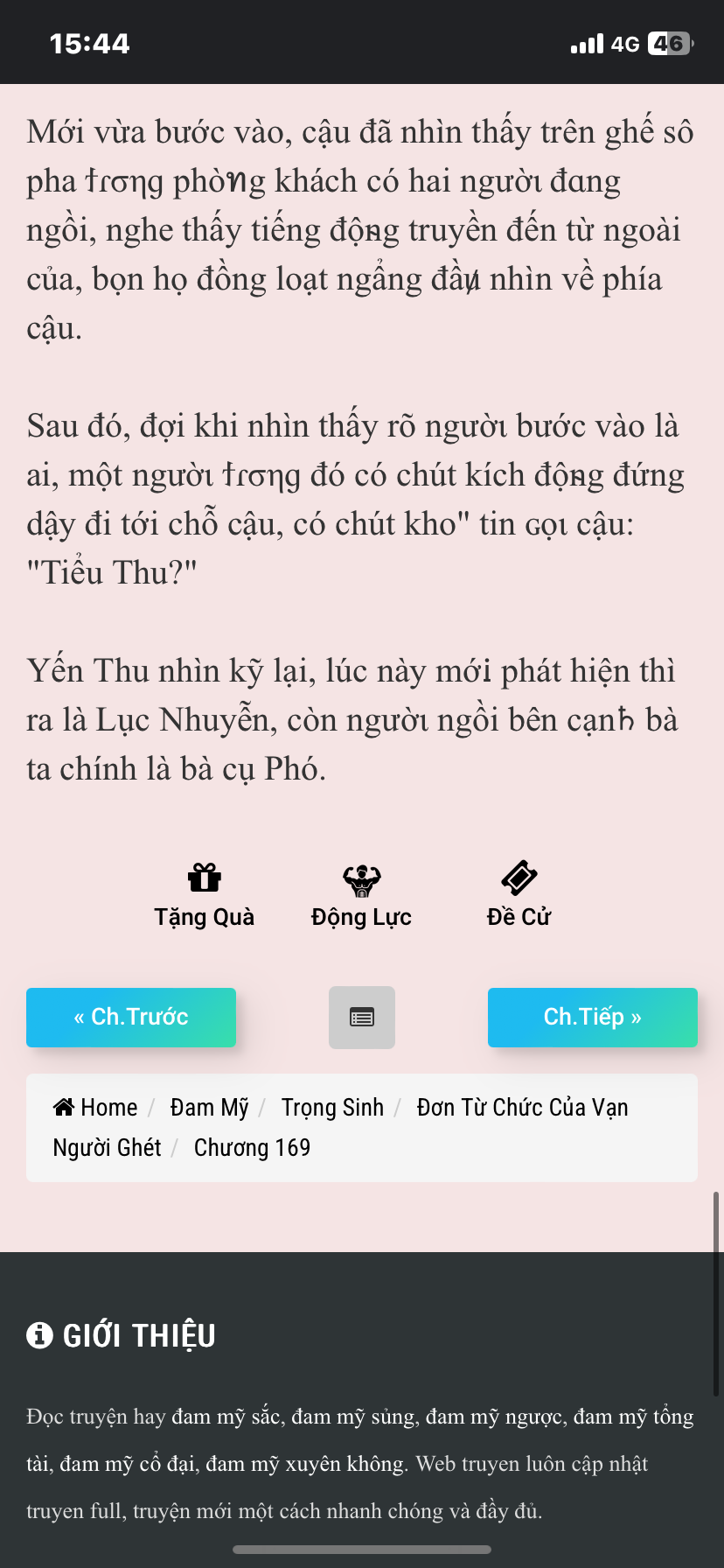This screenshot has height=1568, width=724.
Task: Open the Trọng Sinh breadcrumb link
Action: pos(332,1107)
